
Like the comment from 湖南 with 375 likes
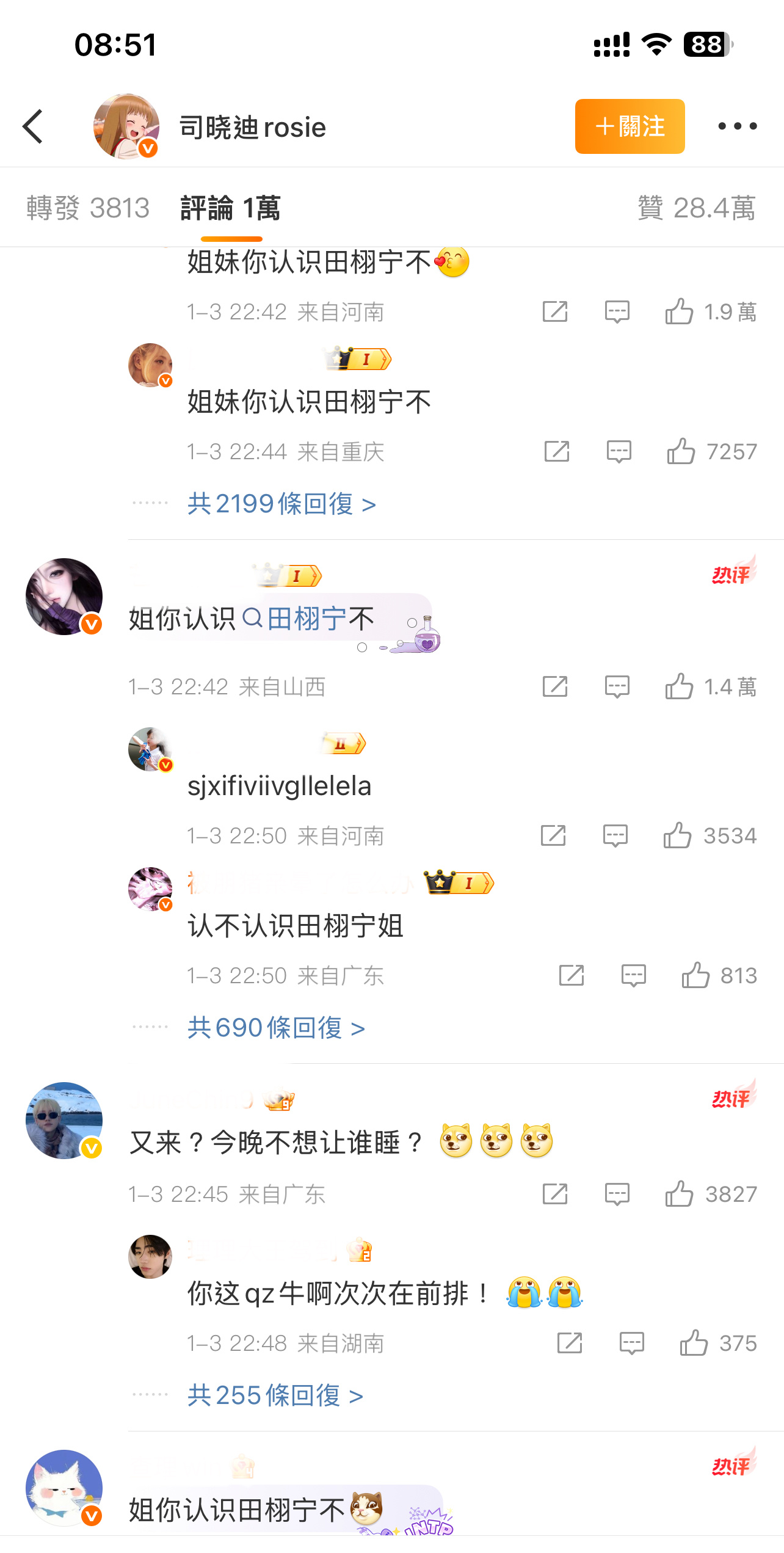tap(695, 1343)
